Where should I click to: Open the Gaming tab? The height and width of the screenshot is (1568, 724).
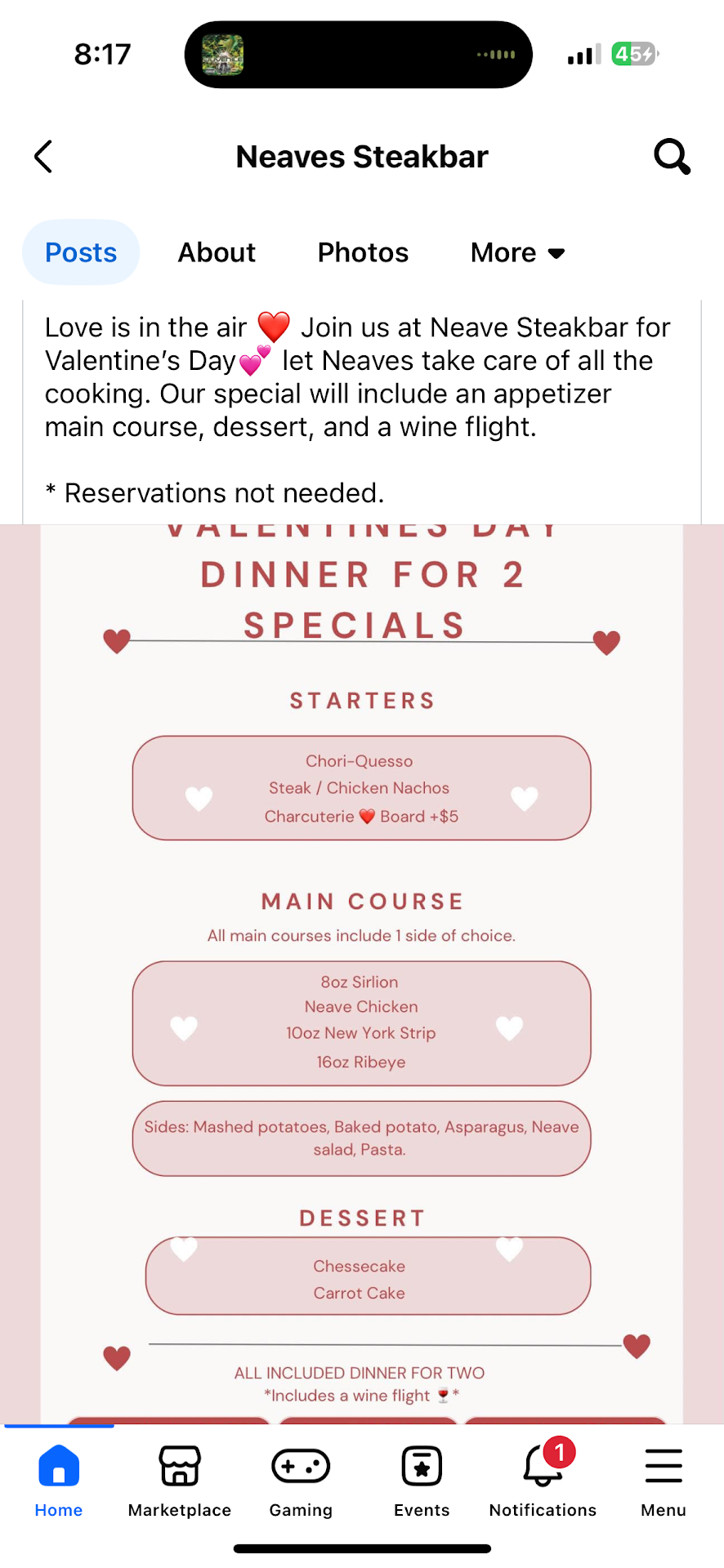301,1481
